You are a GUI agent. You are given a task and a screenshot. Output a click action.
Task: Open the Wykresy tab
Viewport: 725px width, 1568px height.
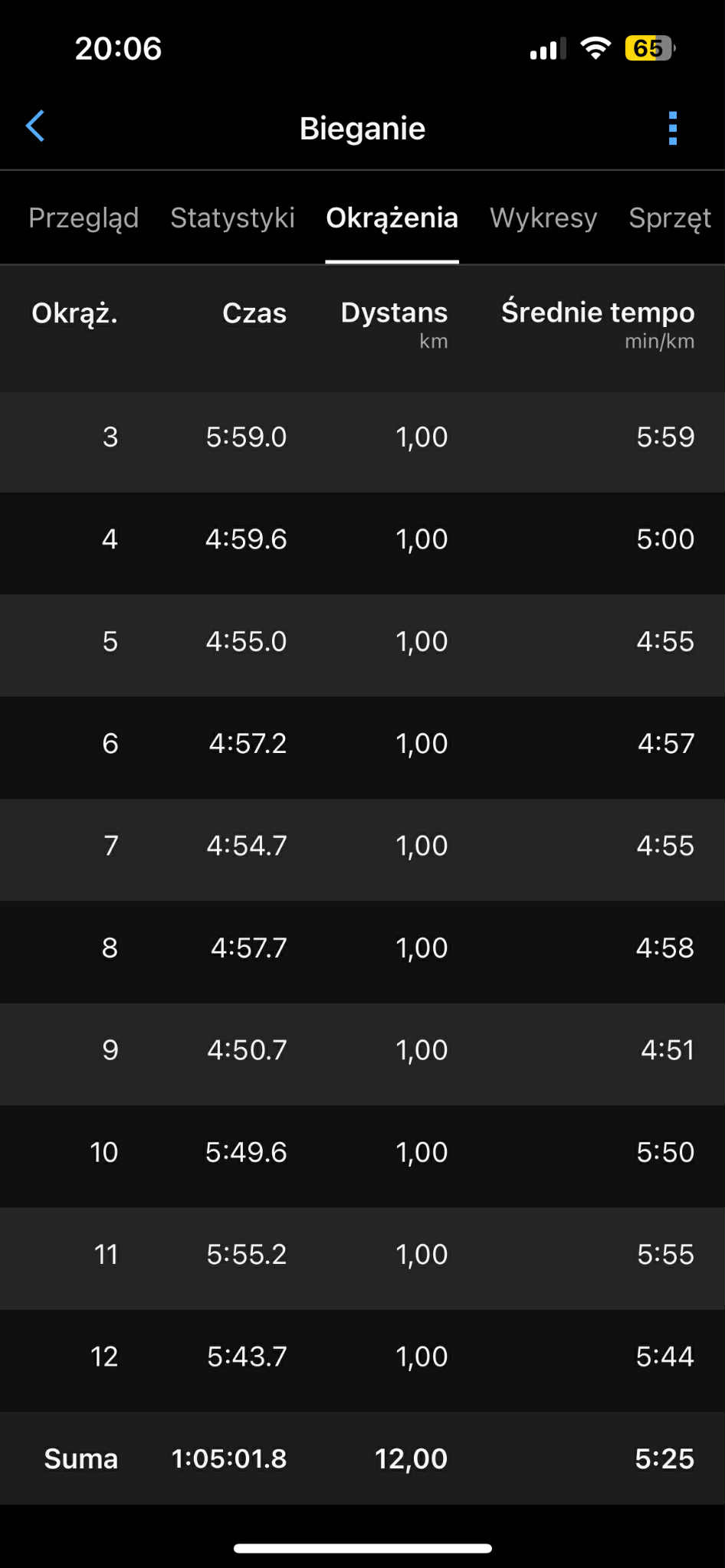point(543,218)
